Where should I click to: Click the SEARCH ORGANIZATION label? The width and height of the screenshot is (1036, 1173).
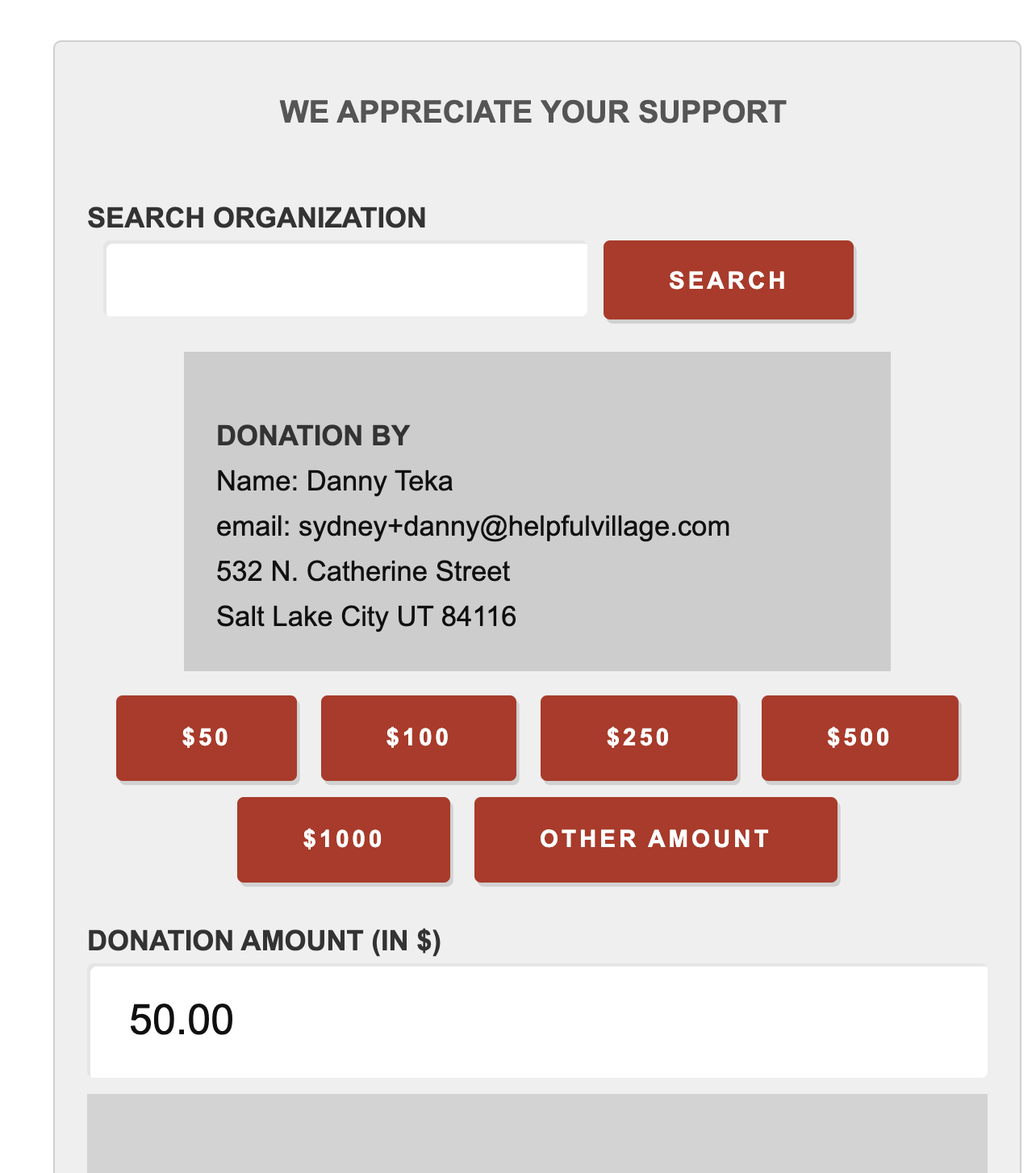[x=257, y=216]
